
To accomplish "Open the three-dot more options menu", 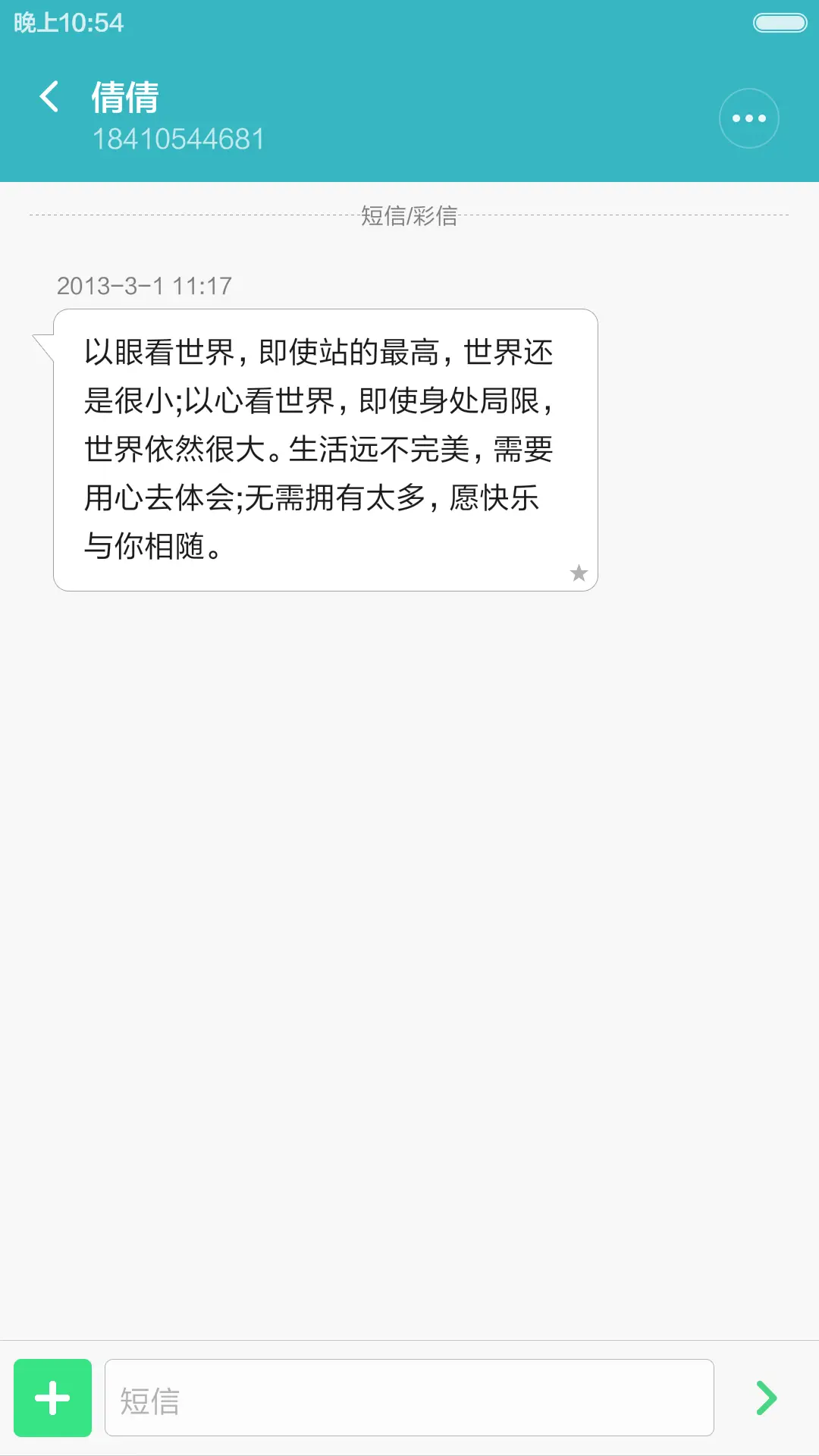I will tap(748, 118).
